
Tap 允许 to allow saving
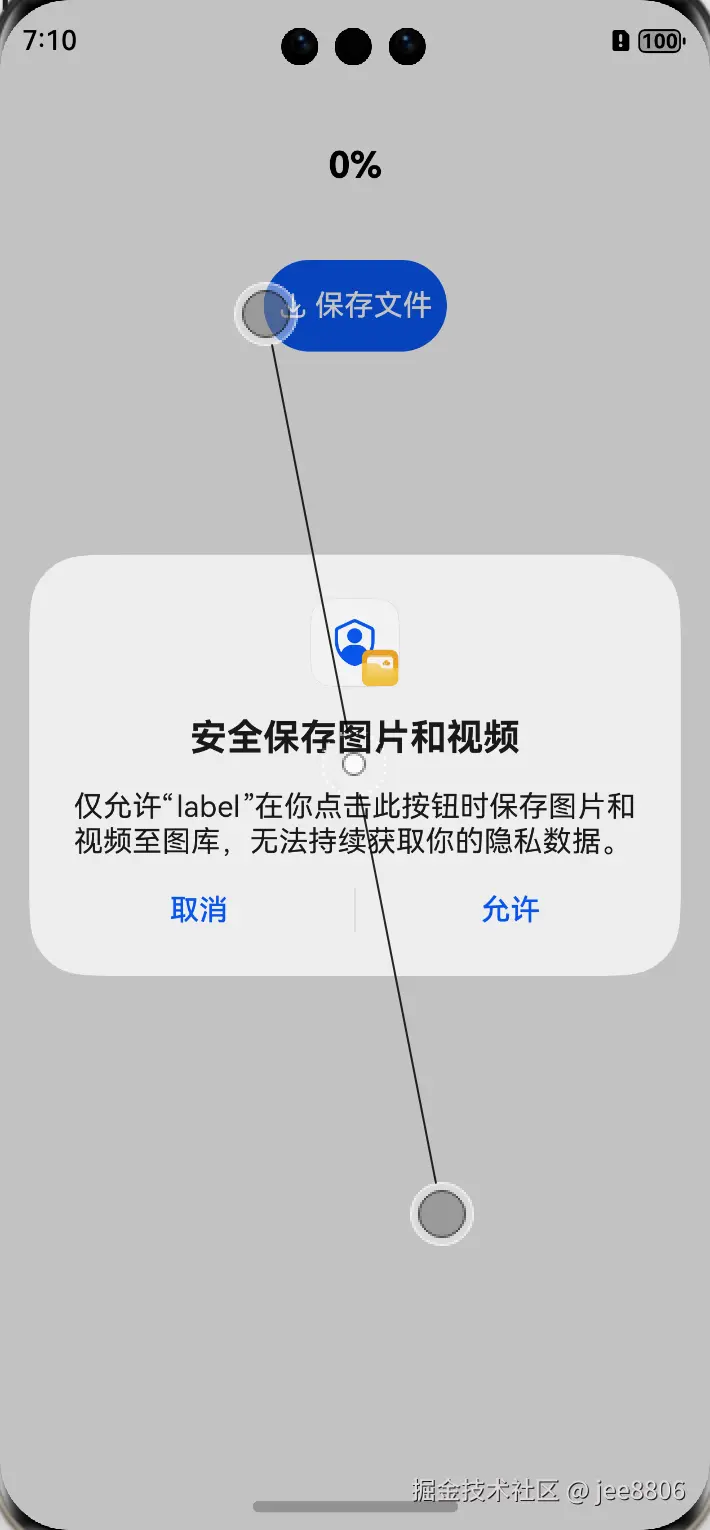point(510,909)
